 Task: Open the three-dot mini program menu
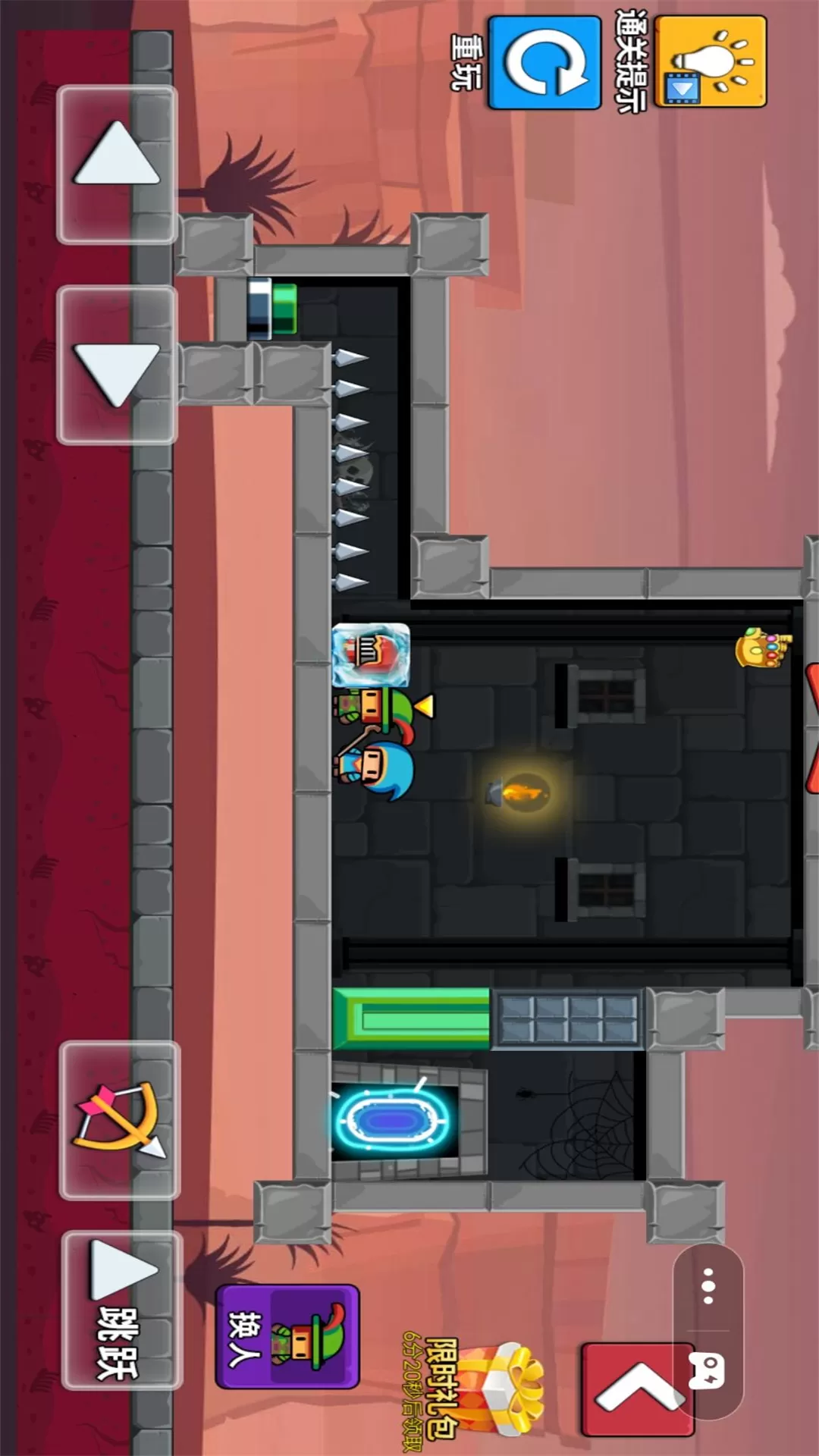pyautogui.click(x=708, y=1286)
